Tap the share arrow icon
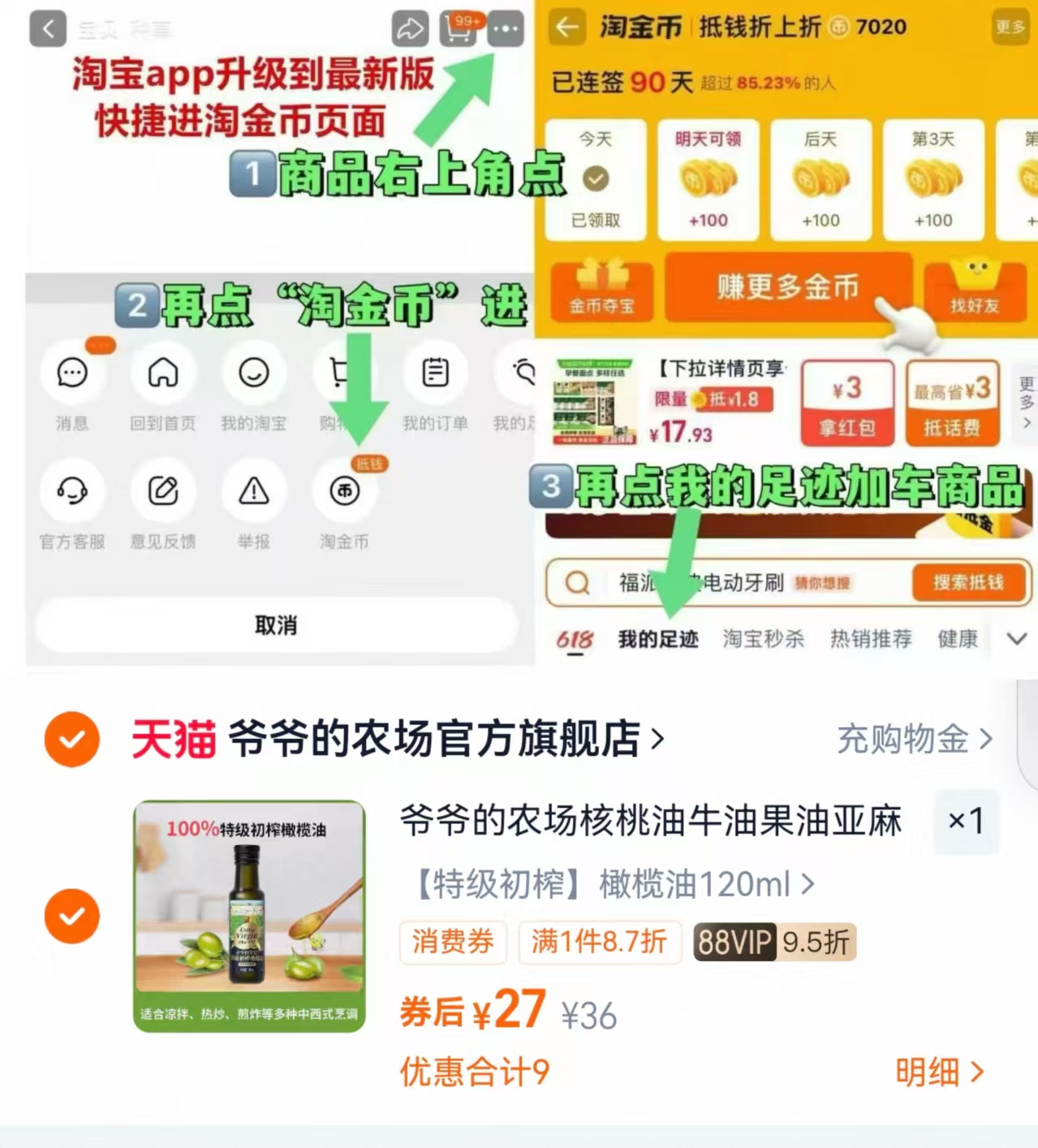The width and height of the screenshot is (1038, 1148). pos(410,28)
